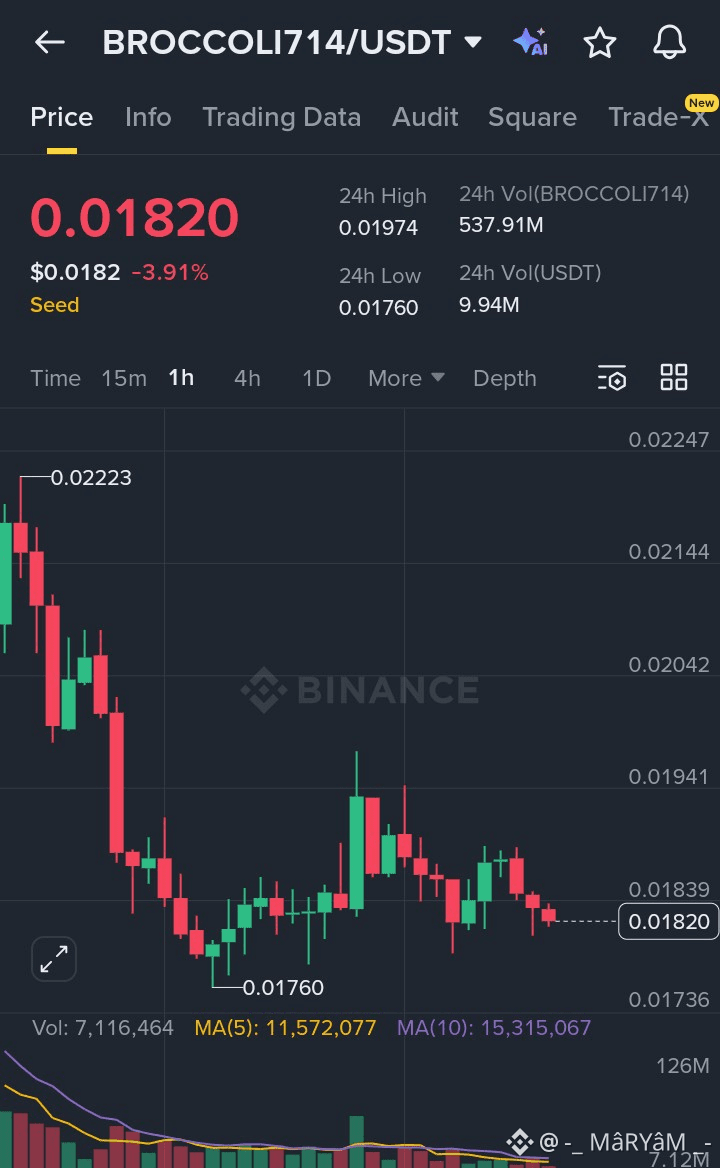
Task: Open the BROCCOLI714/USDT pair selector dropdown
Action: [x=292, y=42]
